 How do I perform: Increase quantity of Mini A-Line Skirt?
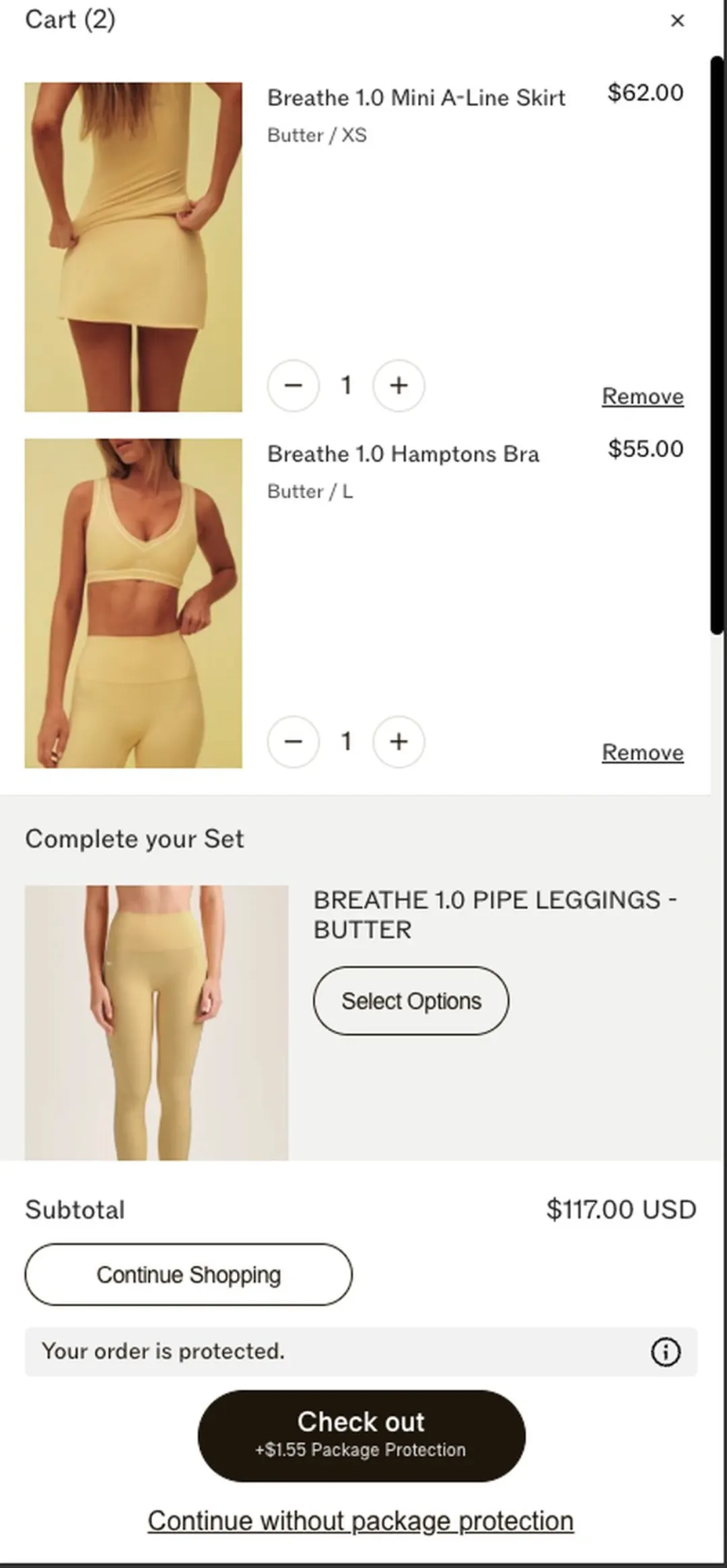399,385
